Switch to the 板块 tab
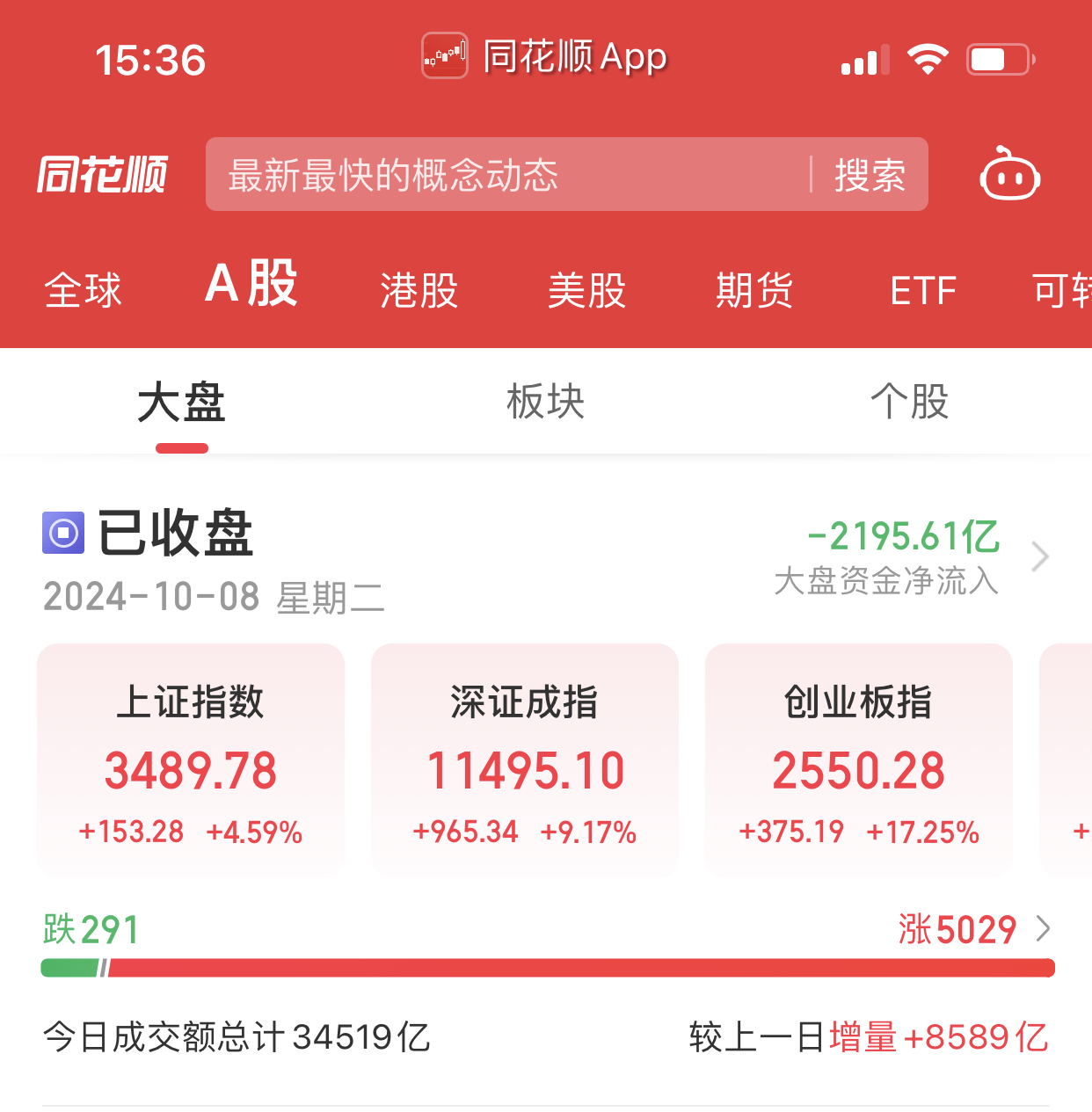Viewport: 1092px width, 1112px height. 545,402
